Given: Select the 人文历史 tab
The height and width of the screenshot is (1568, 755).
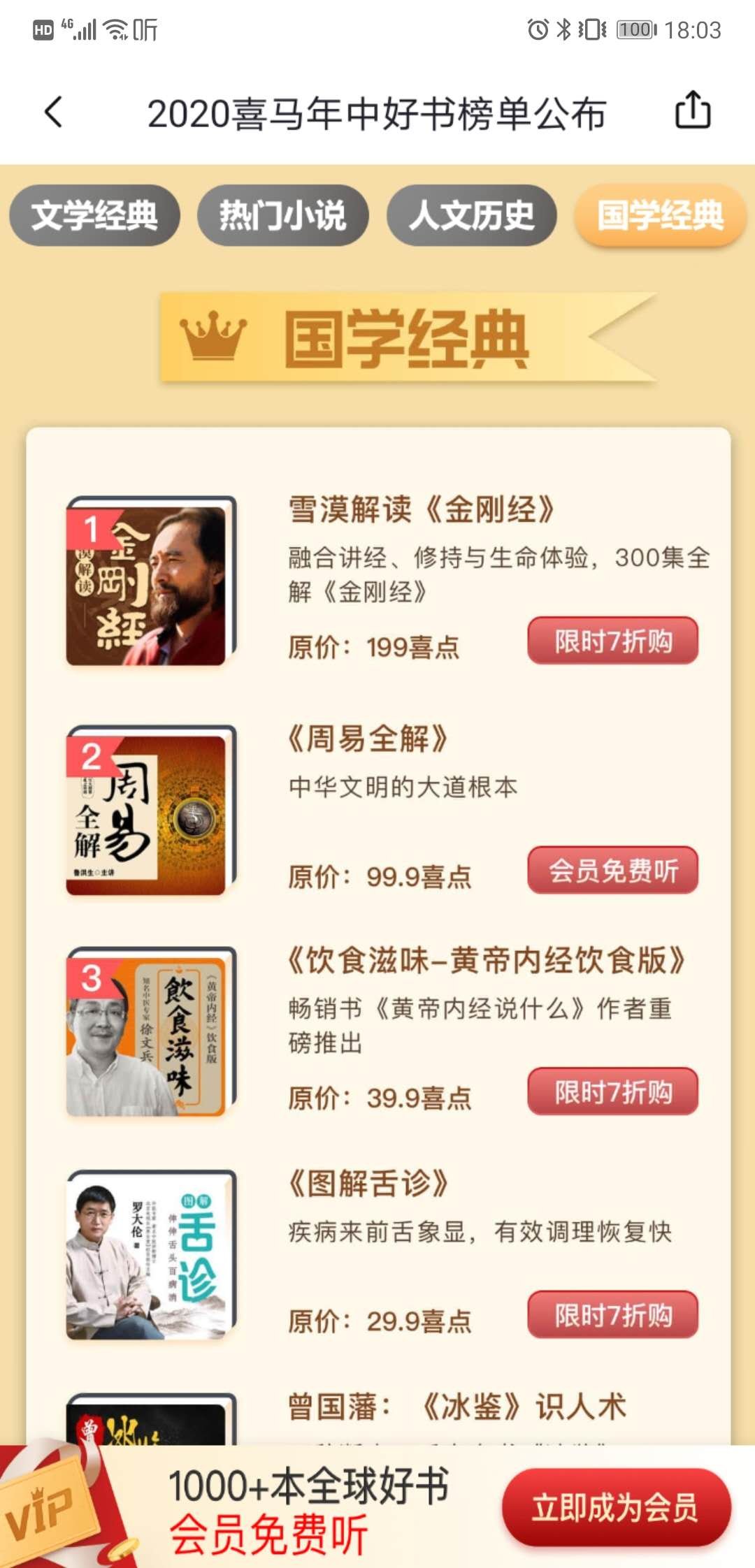Looking at the screenshot, I should pyautogui.click(x=471, y=215).
